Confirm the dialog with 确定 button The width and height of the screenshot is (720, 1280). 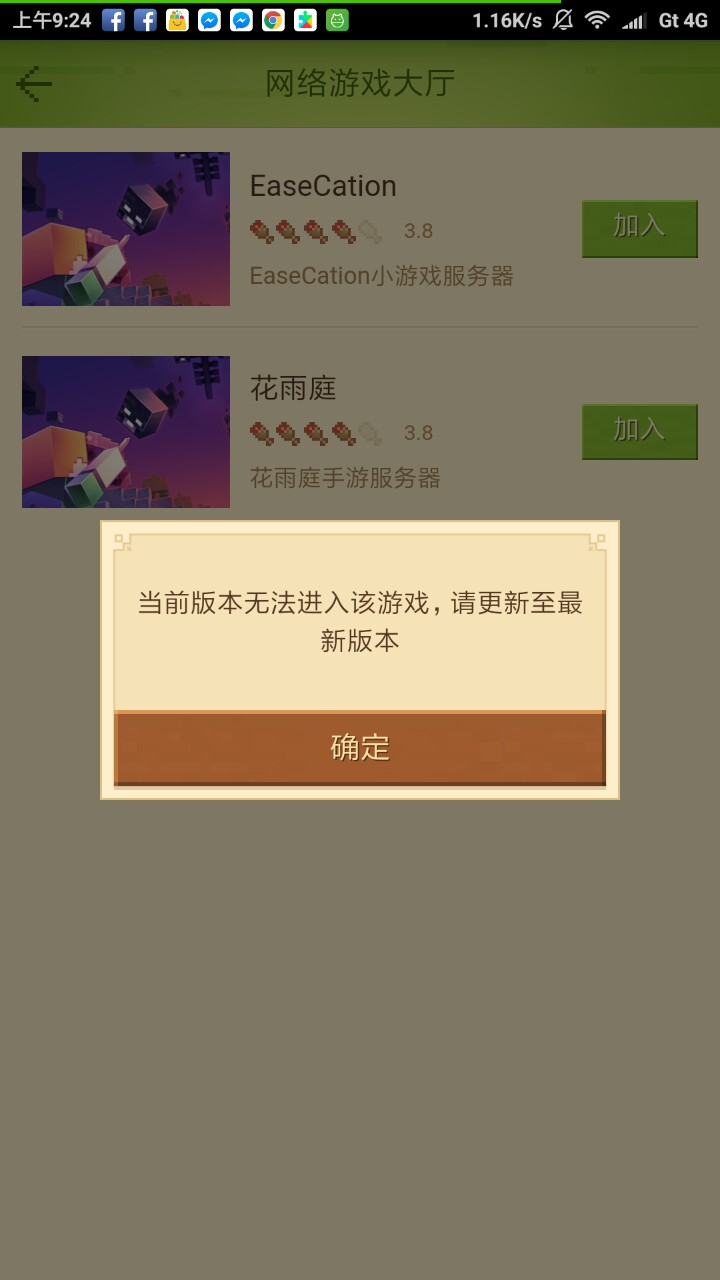[x=360, y=748]
